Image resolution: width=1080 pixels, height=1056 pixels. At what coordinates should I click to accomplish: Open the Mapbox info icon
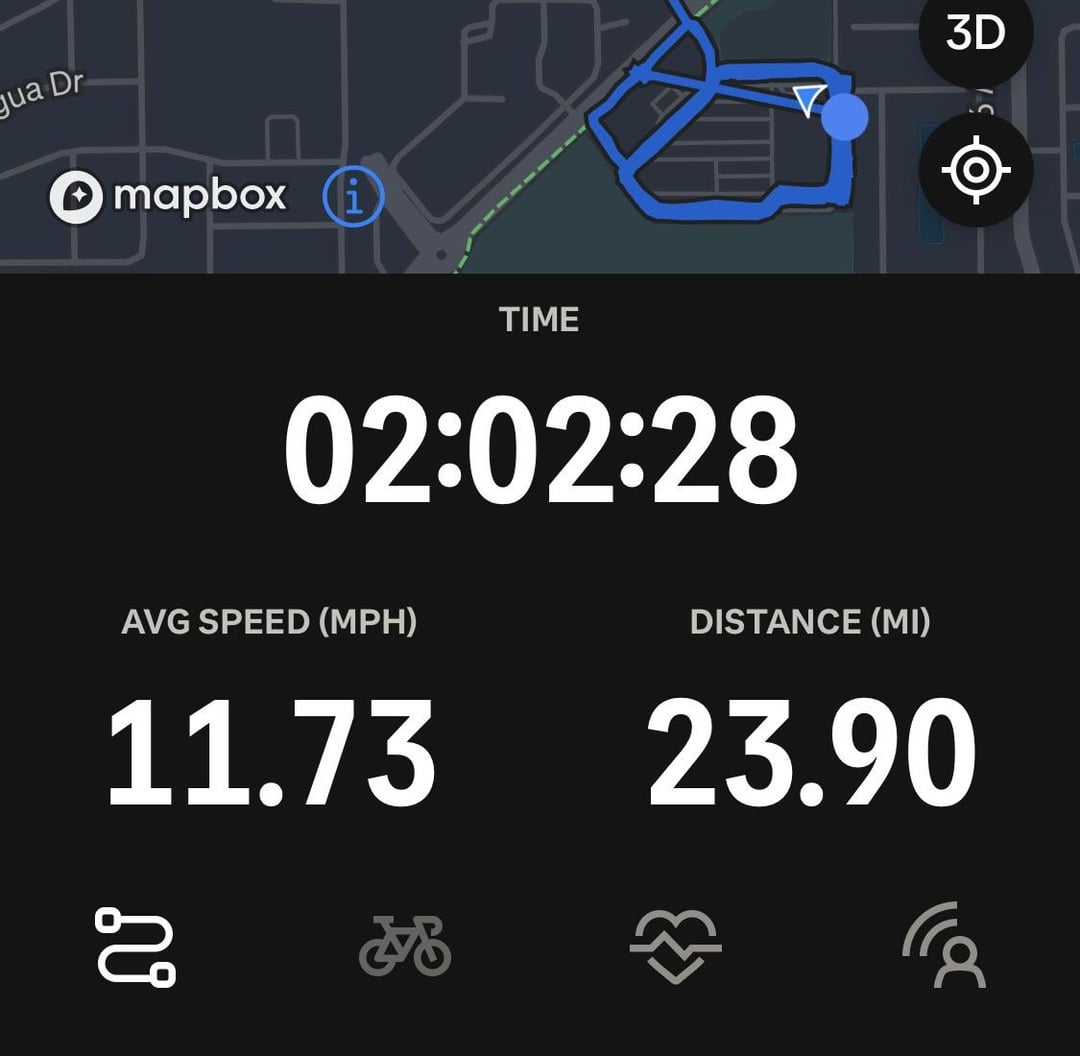(353, 197)
